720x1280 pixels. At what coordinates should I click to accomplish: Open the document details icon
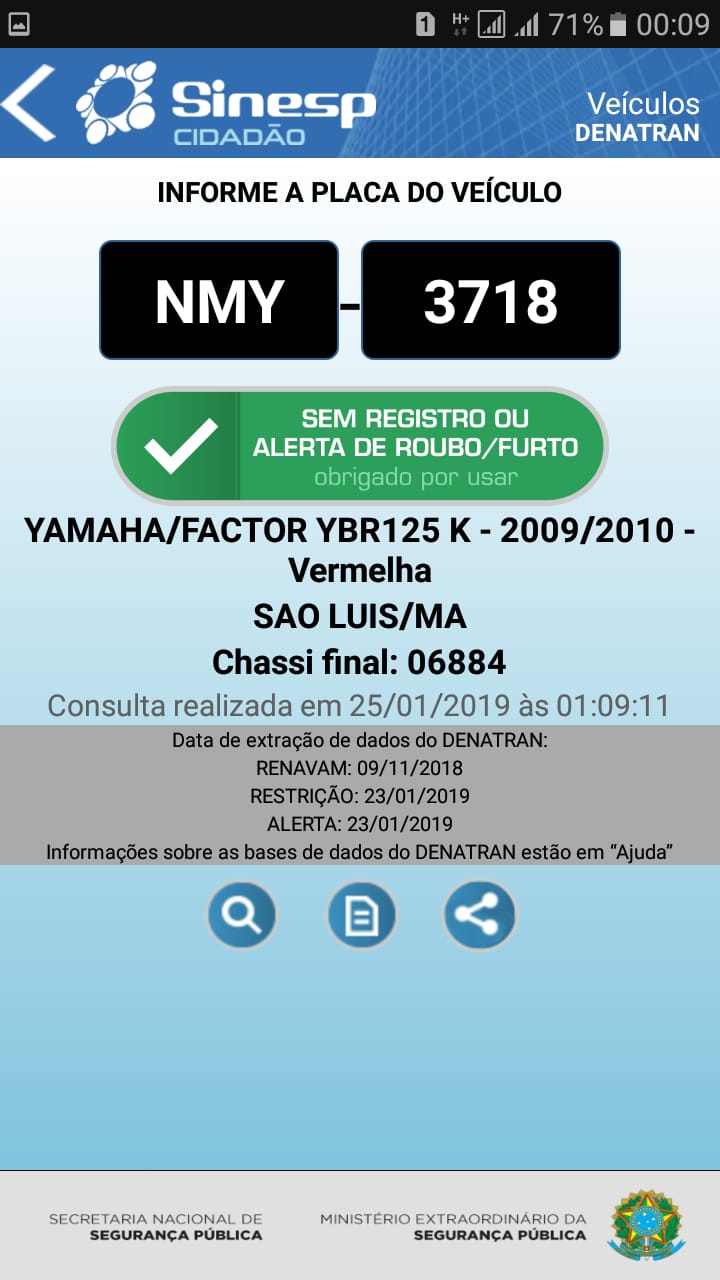click(x=362, y=915)
